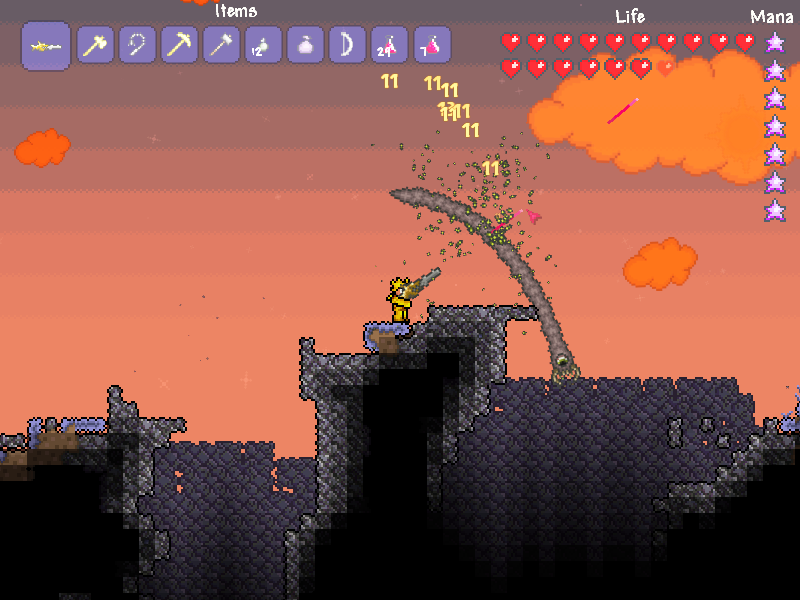Screen dimensions: 800x600
Task: Equip the golden axe from the hotbar
Action: pos(96,45)
